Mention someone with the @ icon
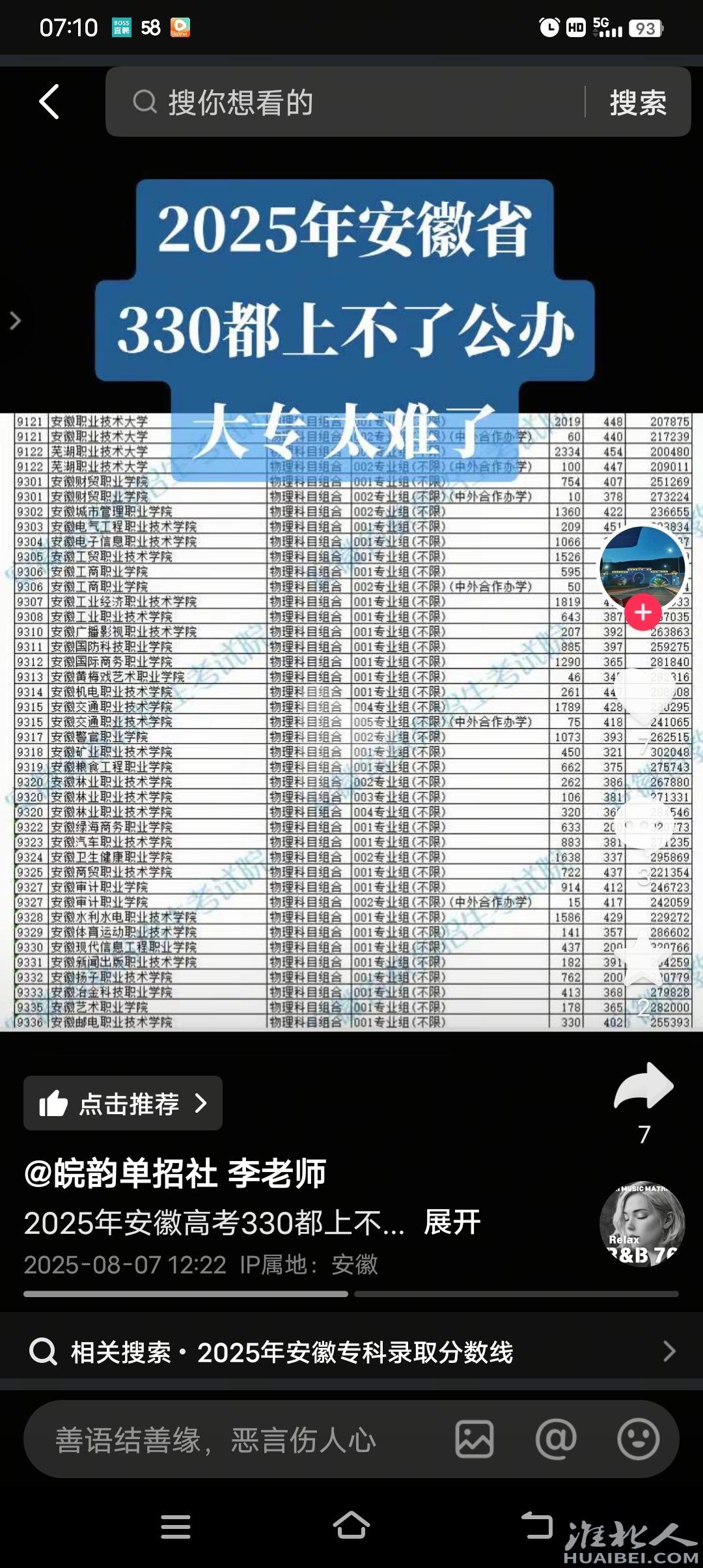The width and height of the screenshot is (703, 1568). pos(556,1440)
